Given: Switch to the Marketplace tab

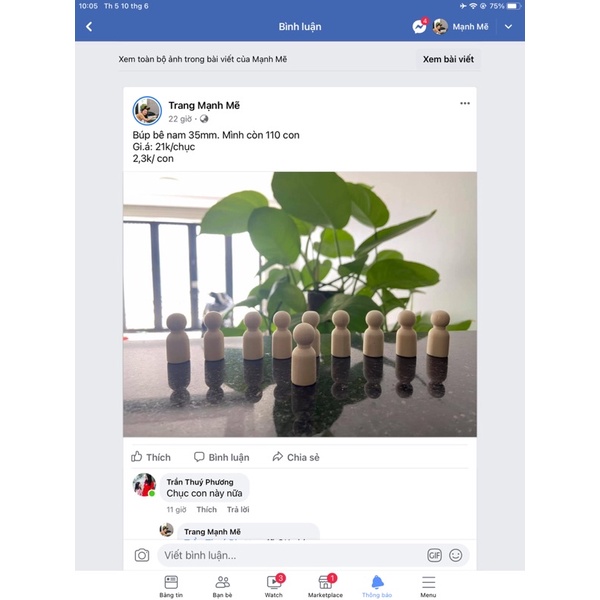Looking at the screenshot, I should [324, 585].
